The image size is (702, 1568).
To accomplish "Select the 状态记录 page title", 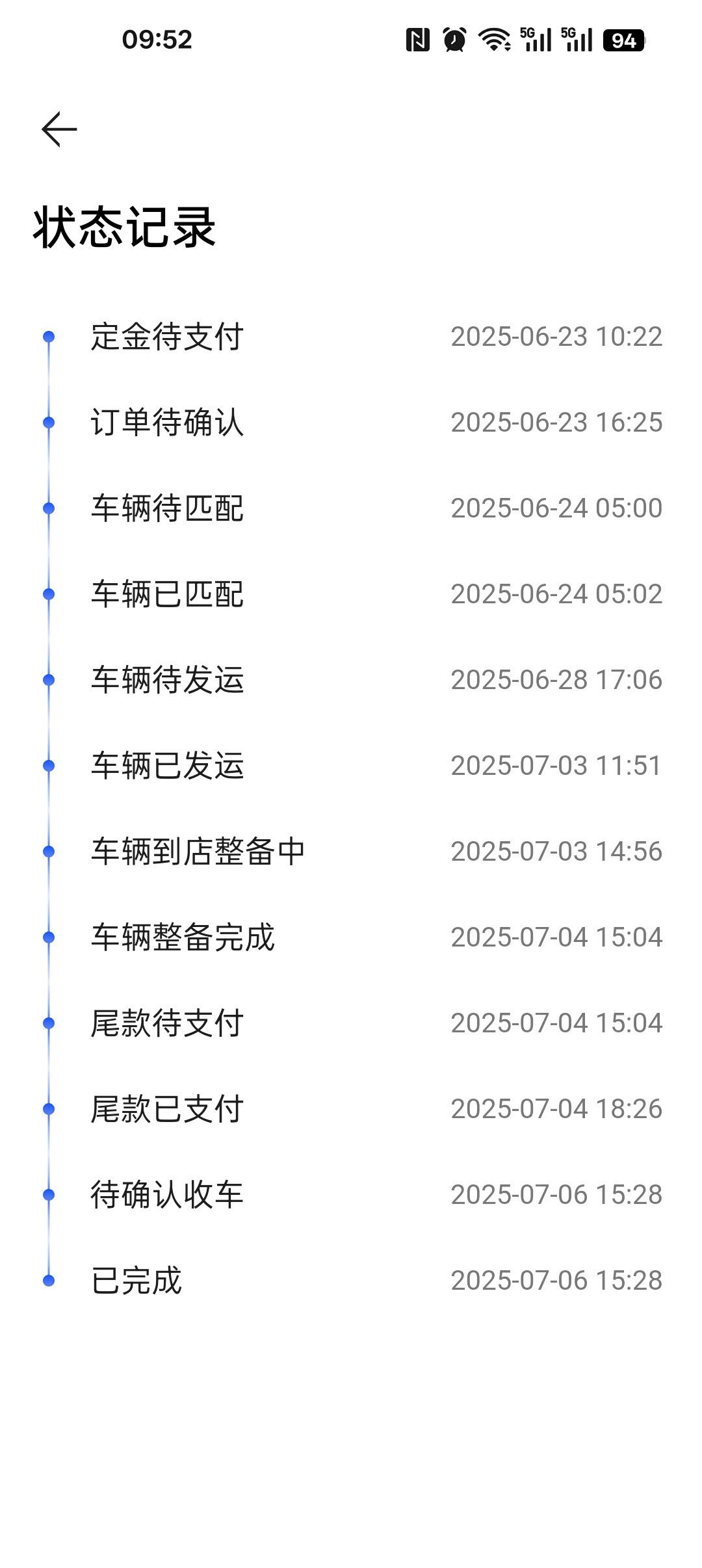I will pos(127,228).
